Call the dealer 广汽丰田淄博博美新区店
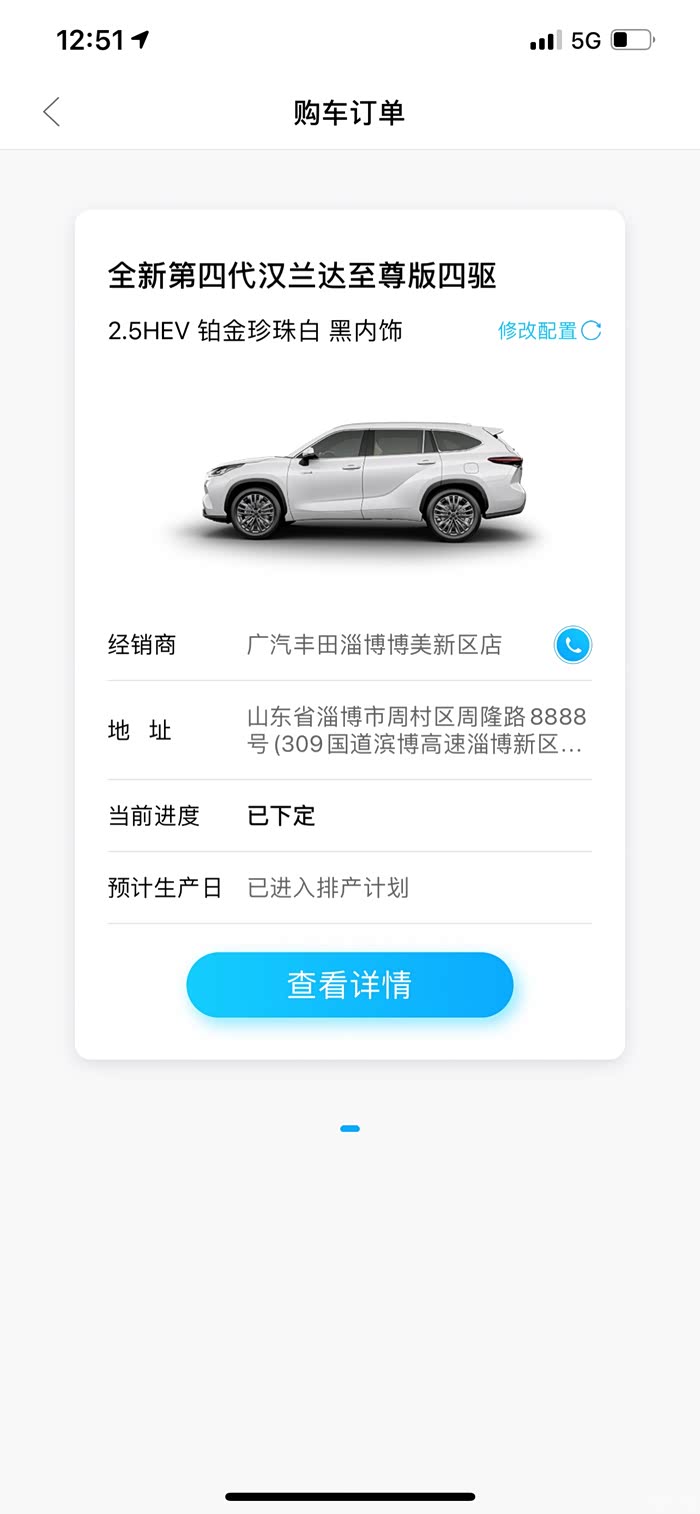The width and height of the screenshot is (700, 1514). click(573, 645)
